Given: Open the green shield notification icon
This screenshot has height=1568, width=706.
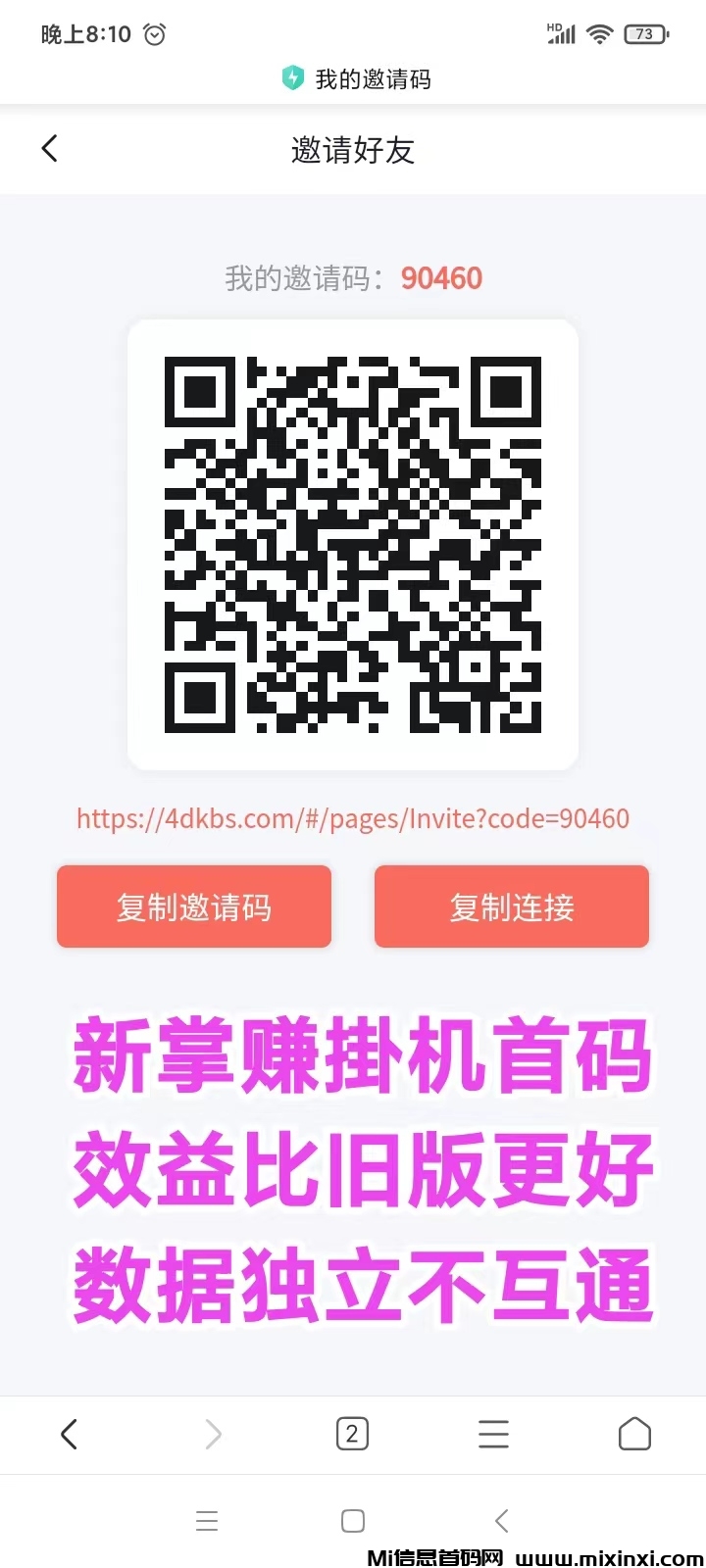Looking at the screenshot, I should [x=293, y=78].
